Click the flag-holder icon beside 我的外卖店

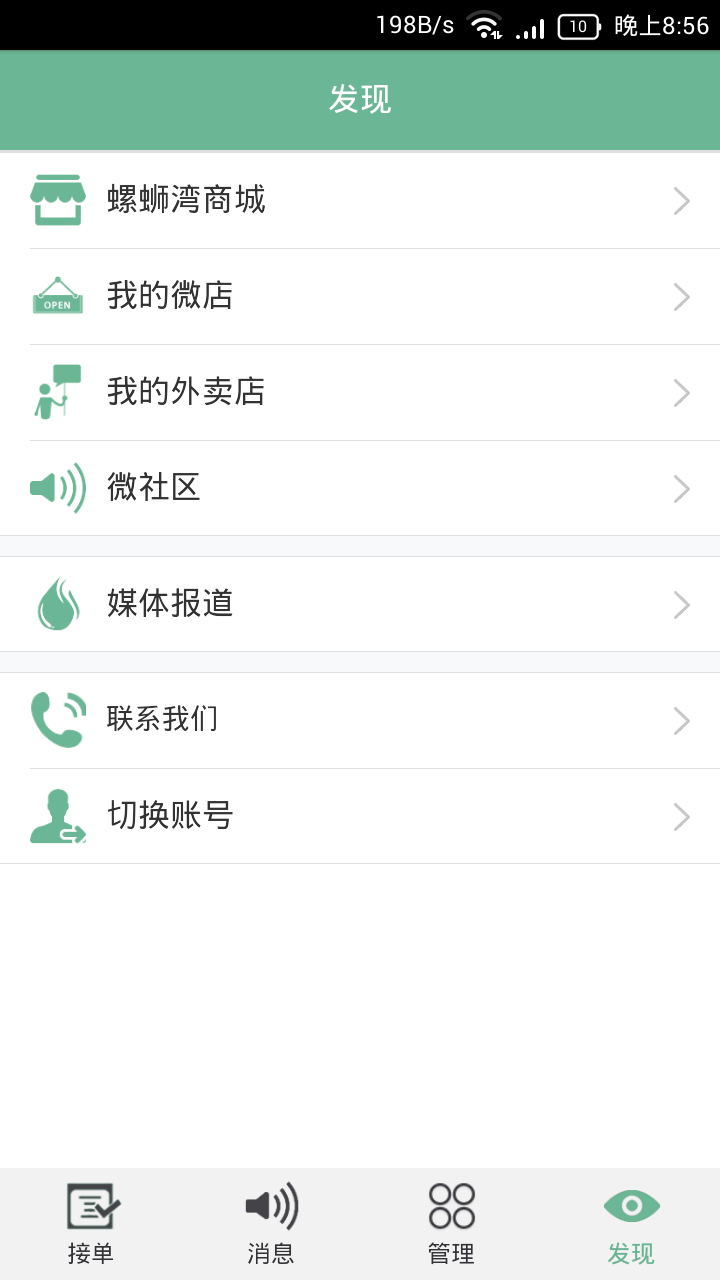click(57, 392)
